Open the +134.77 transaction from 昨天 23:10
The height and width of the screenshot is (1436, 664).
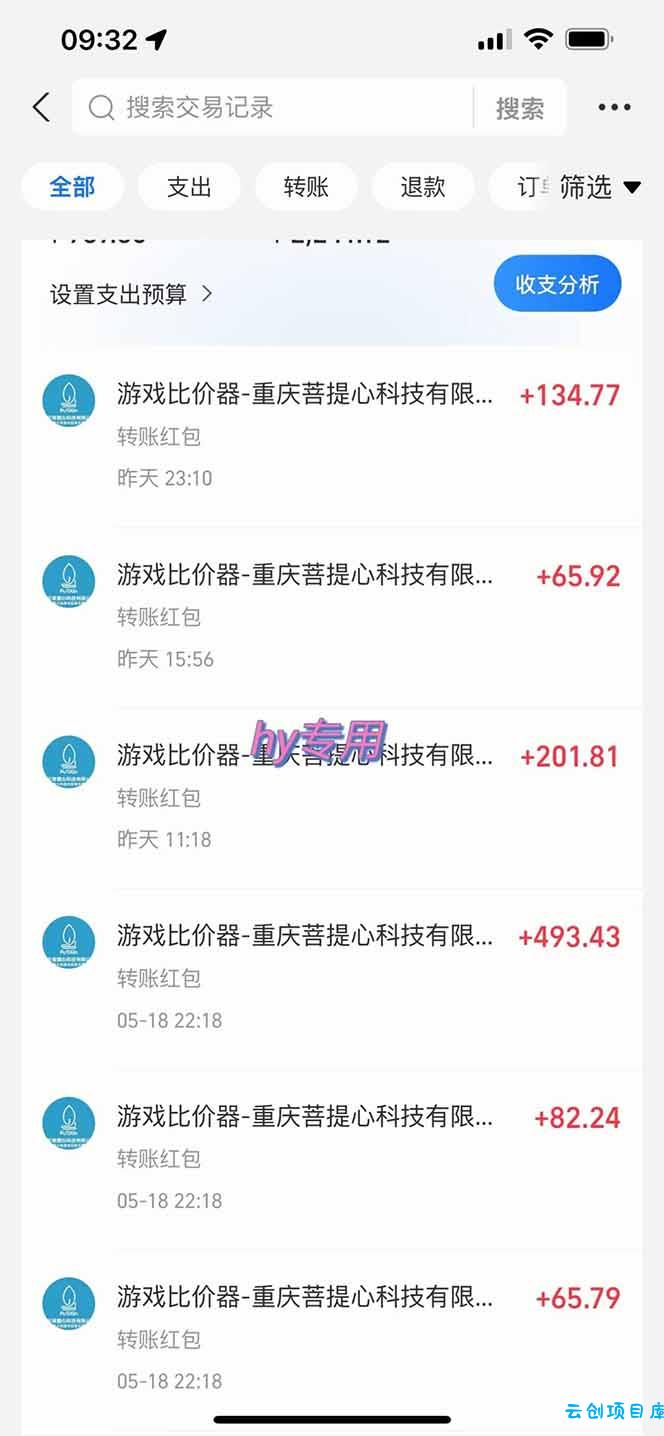(332, 437)
